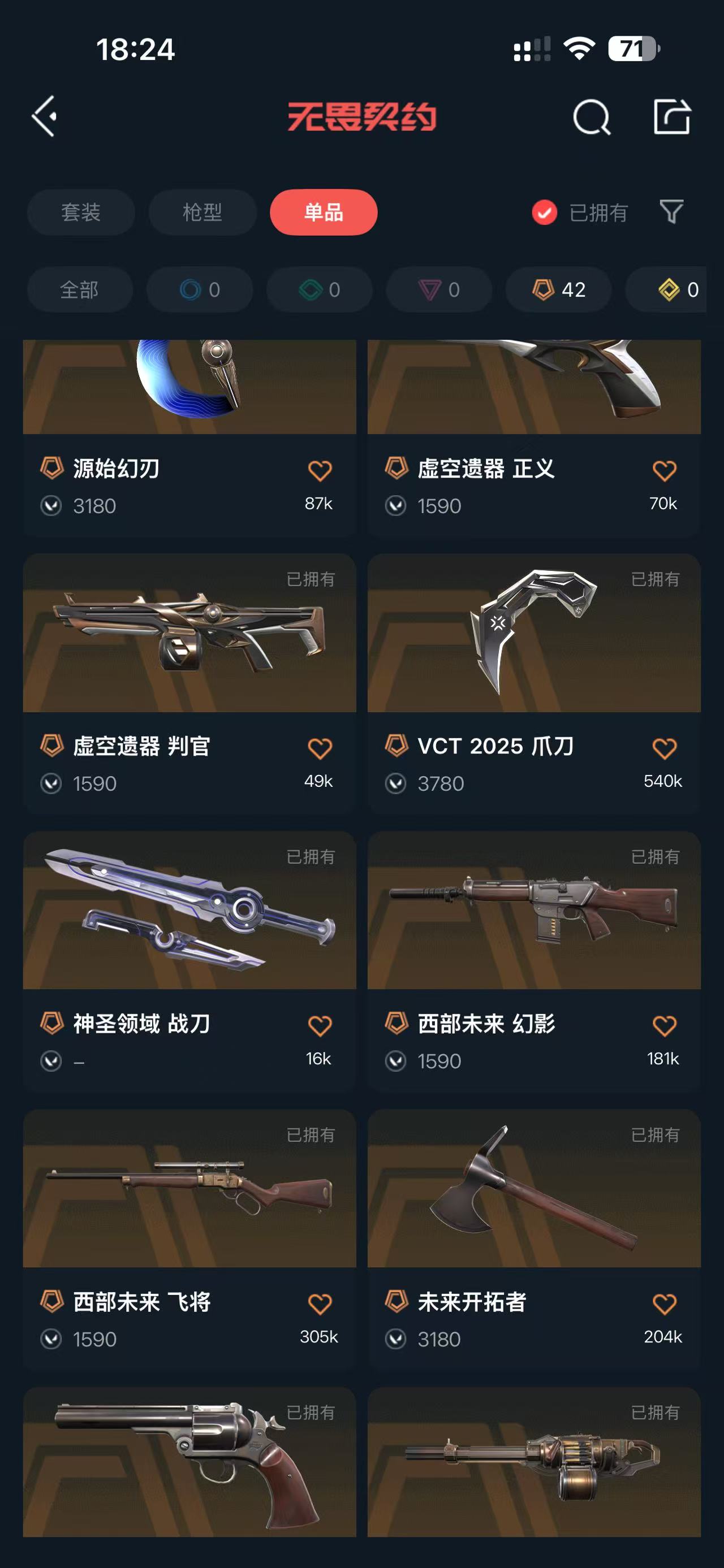Like the 西部未来 幻影 skin
Viewport: 724px width, 1568px height.
(663, 1026)
